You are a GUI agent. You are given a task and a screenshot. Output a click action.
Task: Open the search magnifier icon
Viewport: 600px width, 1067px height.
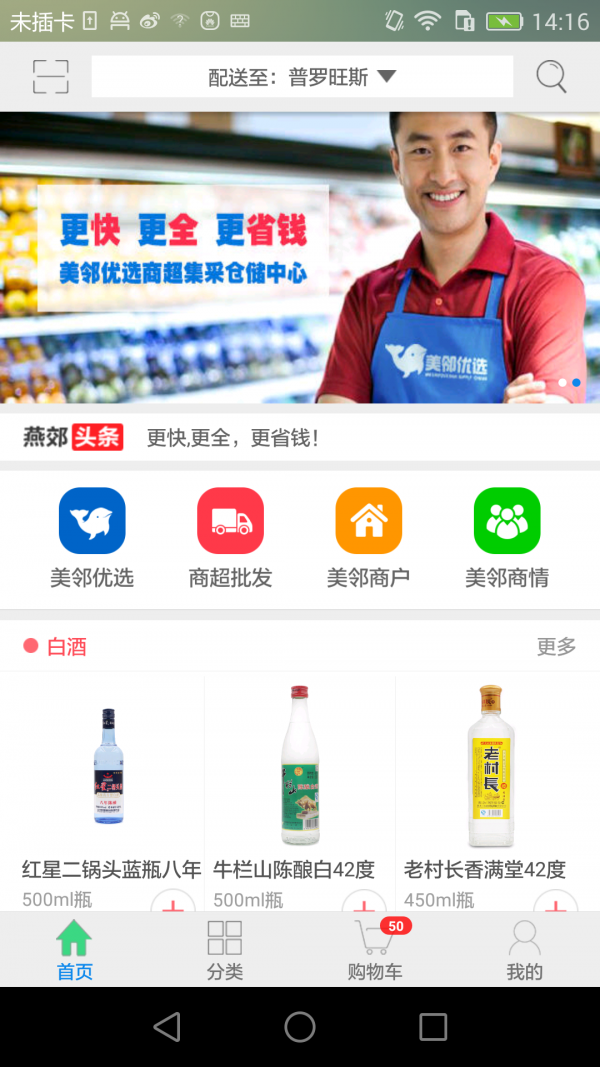[551, 77]
